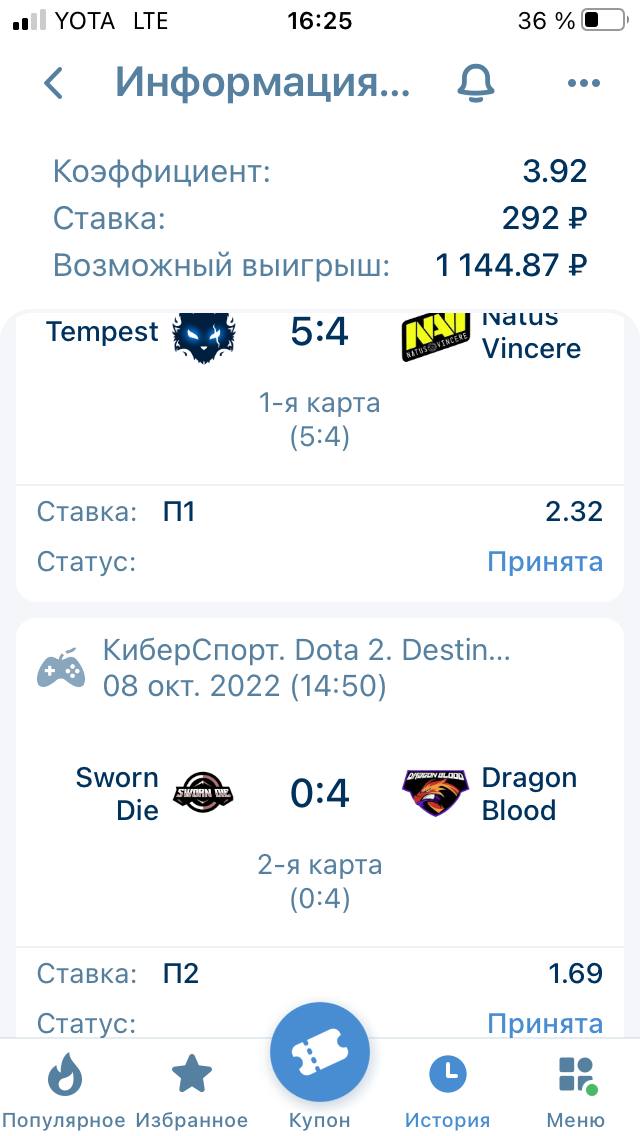Open the notifications bell
This screenshot has width=640, height=1136.
point(476,83)
